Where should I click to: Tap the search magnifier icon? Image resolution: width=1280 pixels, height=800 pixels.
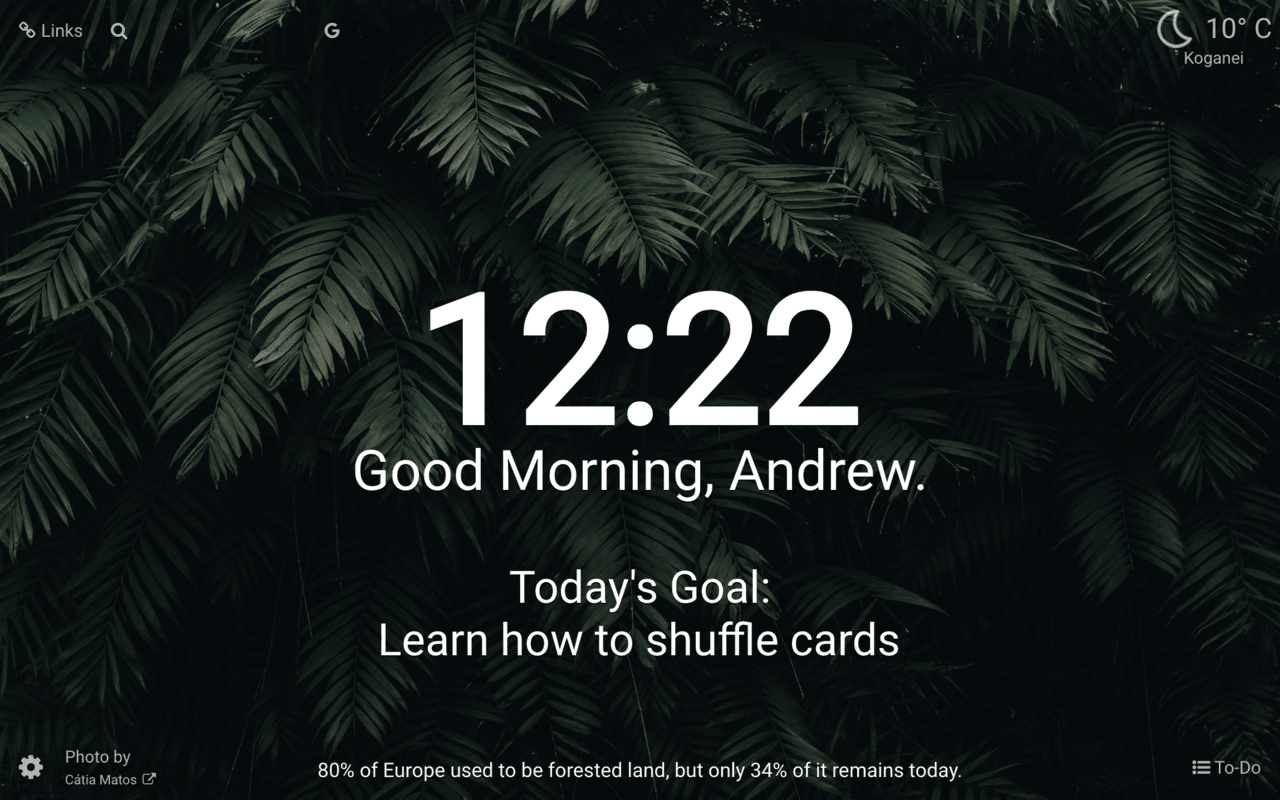coord(119,31)
